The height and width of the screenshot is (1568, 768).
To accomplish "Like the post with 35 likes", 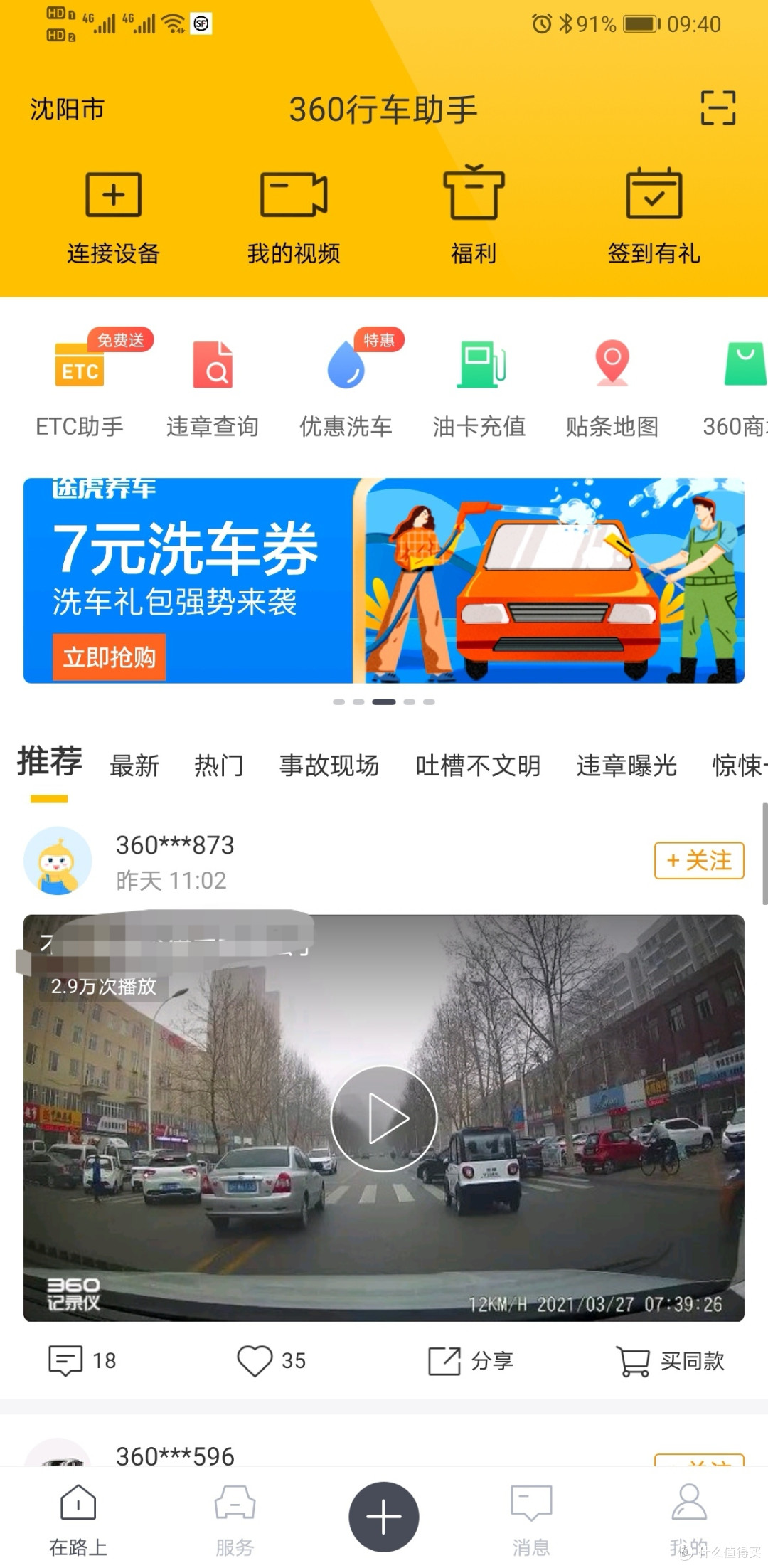I will (256, 1360).
